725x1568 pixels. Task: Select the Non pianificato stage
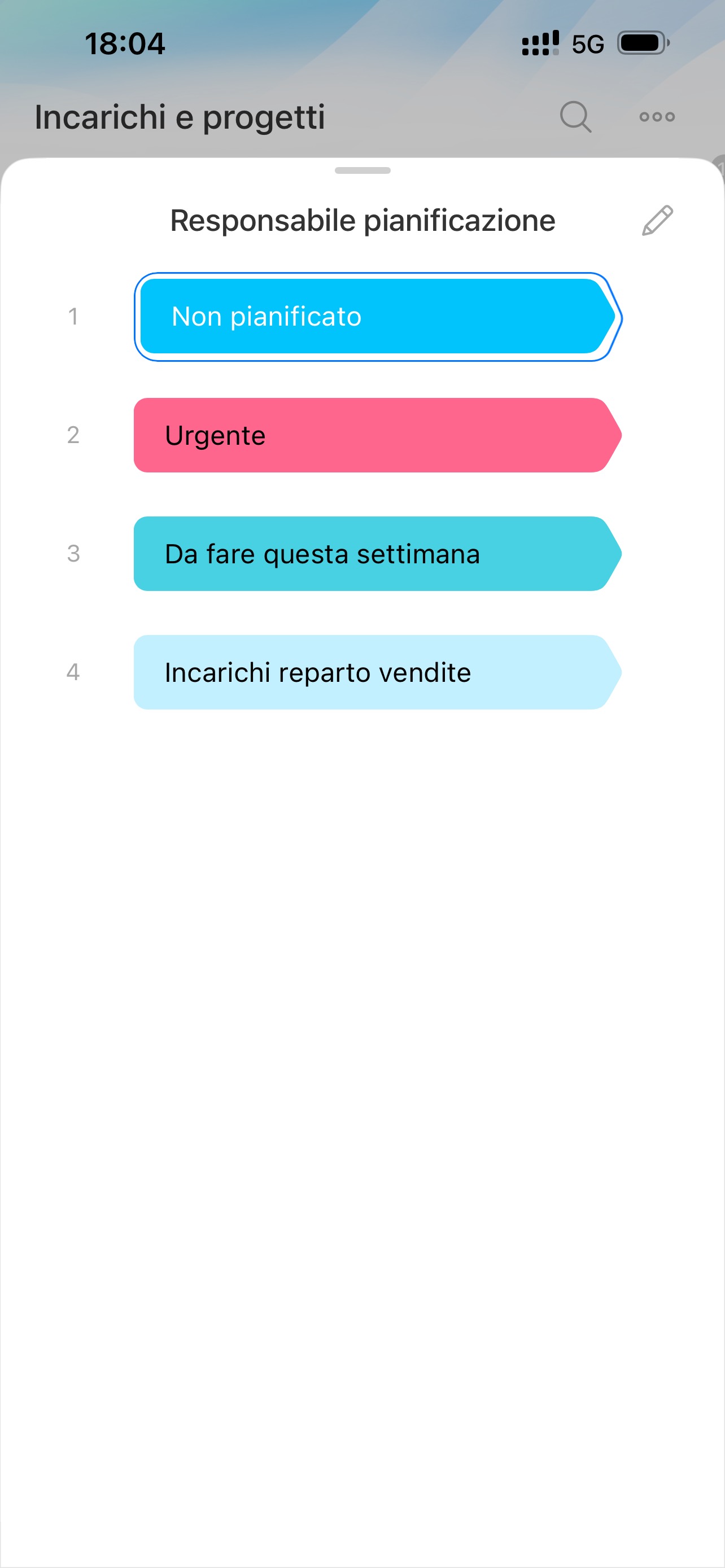(377, 317)
